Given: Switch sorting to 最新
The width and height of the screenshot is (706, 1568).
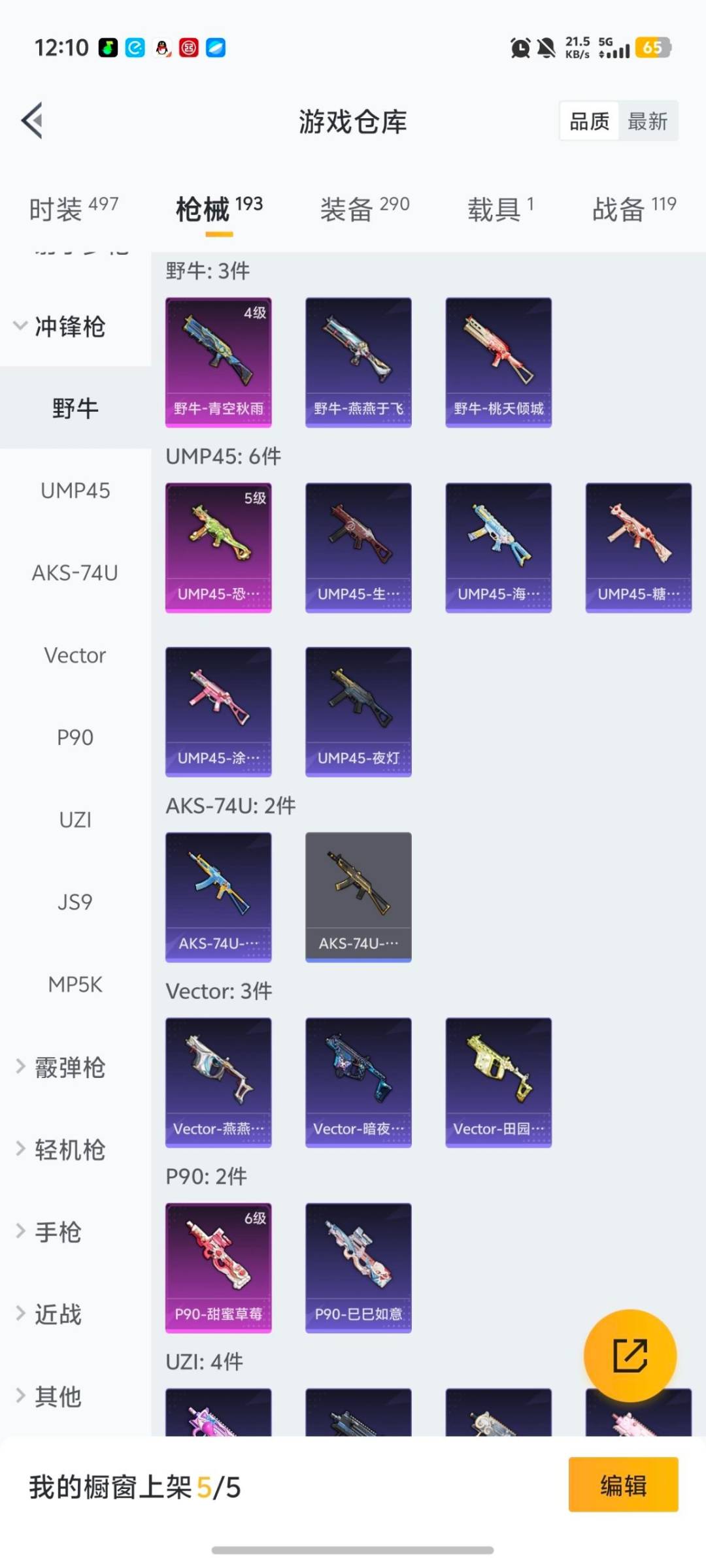Looking at the screenshot, I should pos(648,122).
